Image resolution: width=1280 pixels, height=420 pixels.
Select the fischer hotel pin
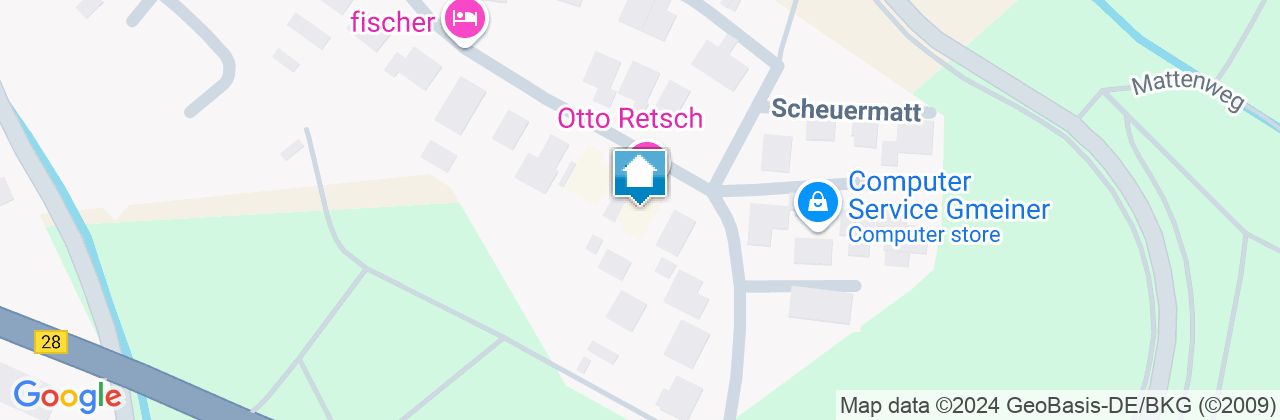tap(464, 17)
